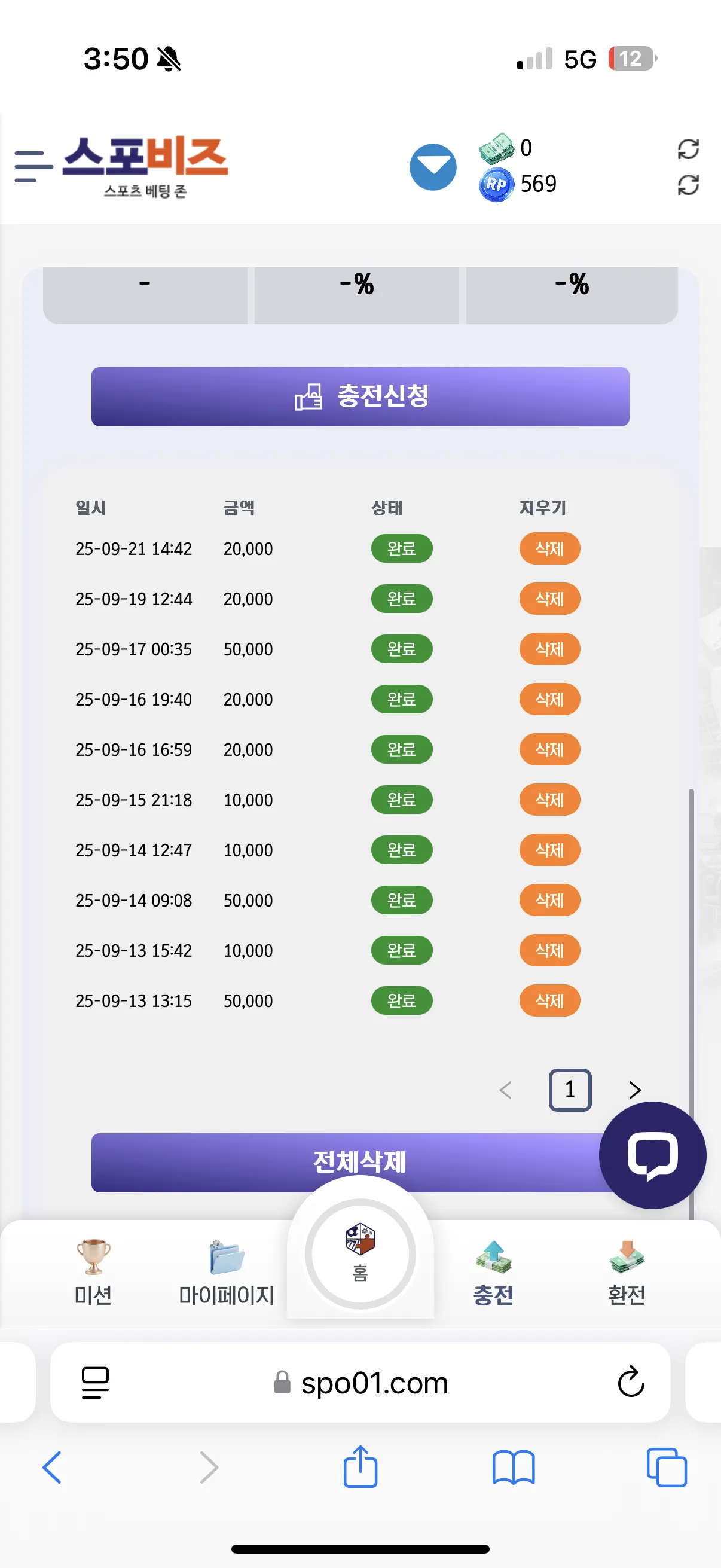Tap the blue envelope messages icon
The image size is (721, 1568).
click(433, 167)
